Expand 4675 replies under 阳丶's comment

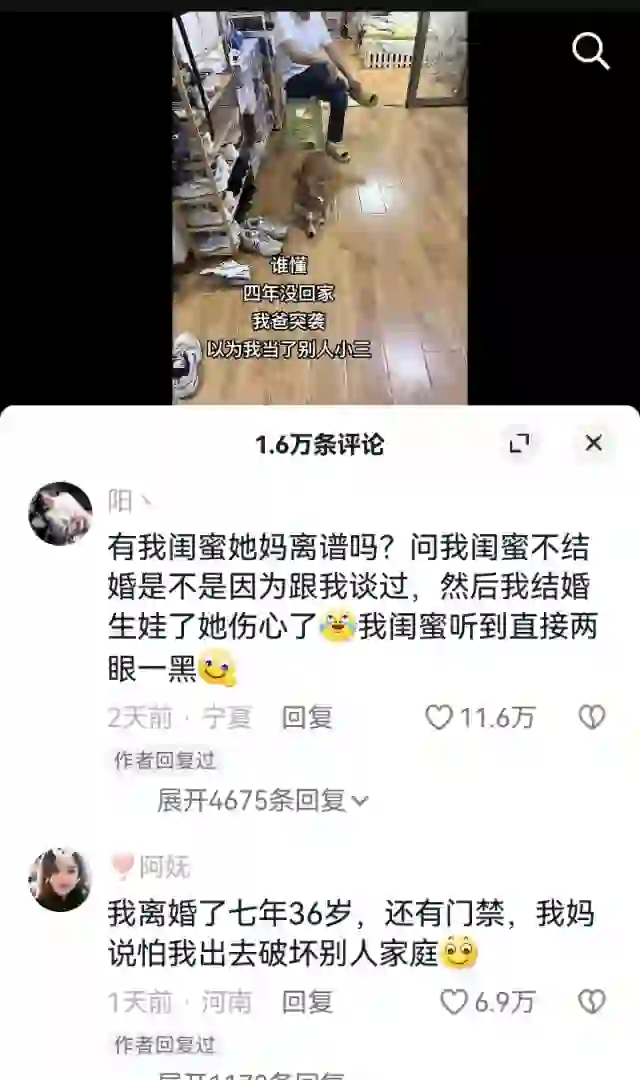pos(263,800)
